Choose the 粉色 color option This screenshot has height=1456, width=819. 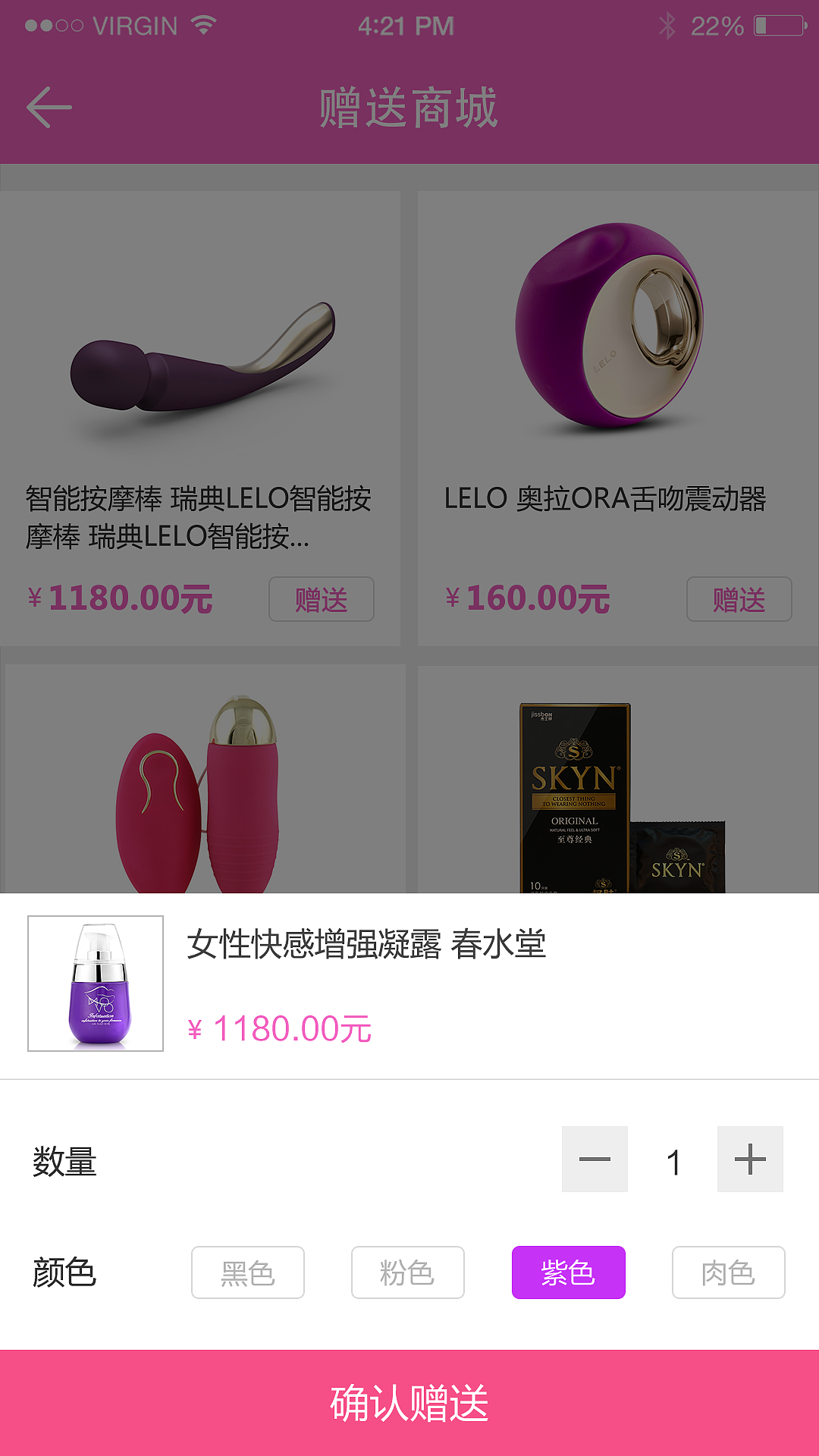[x=408, y=1272]
